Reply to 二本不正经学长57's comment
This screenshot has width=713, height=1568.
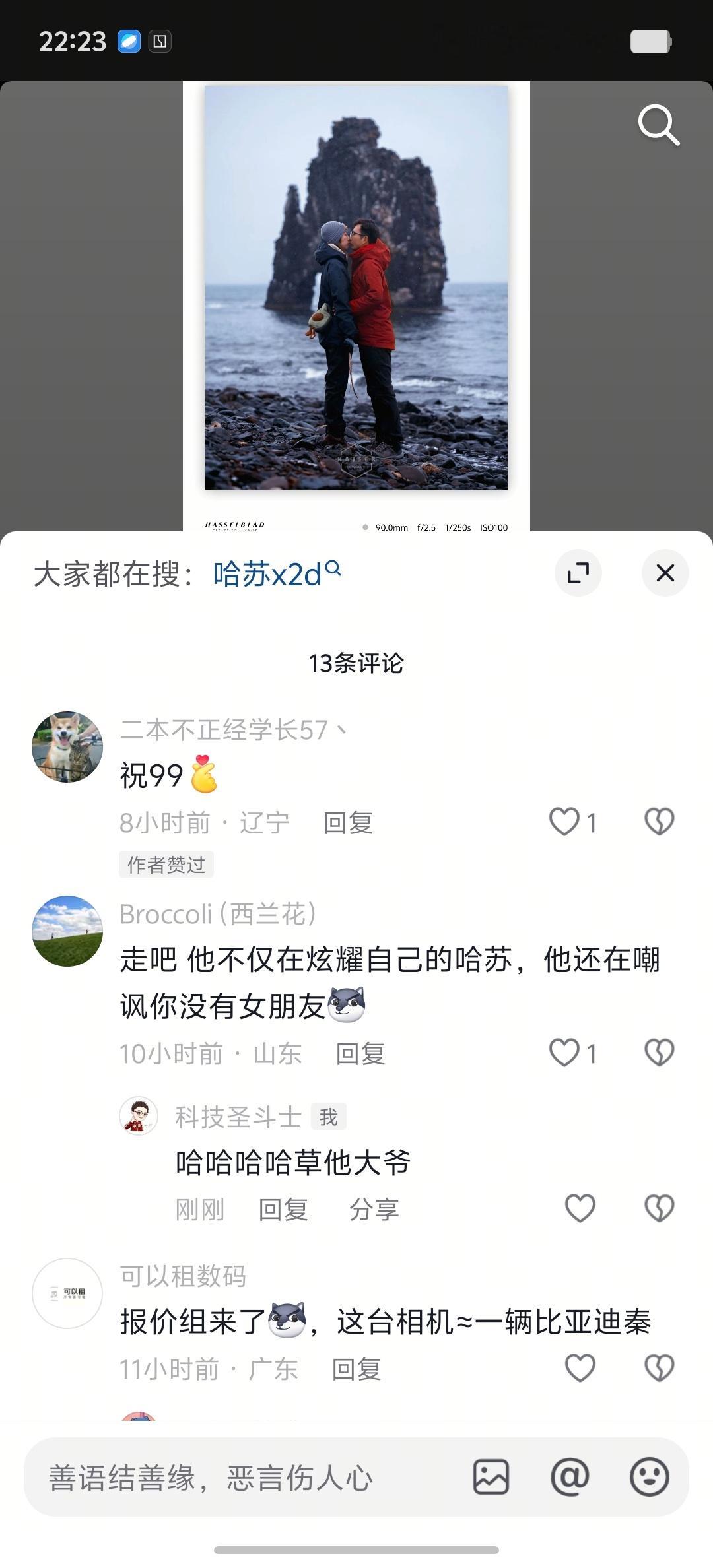[348, 823]
